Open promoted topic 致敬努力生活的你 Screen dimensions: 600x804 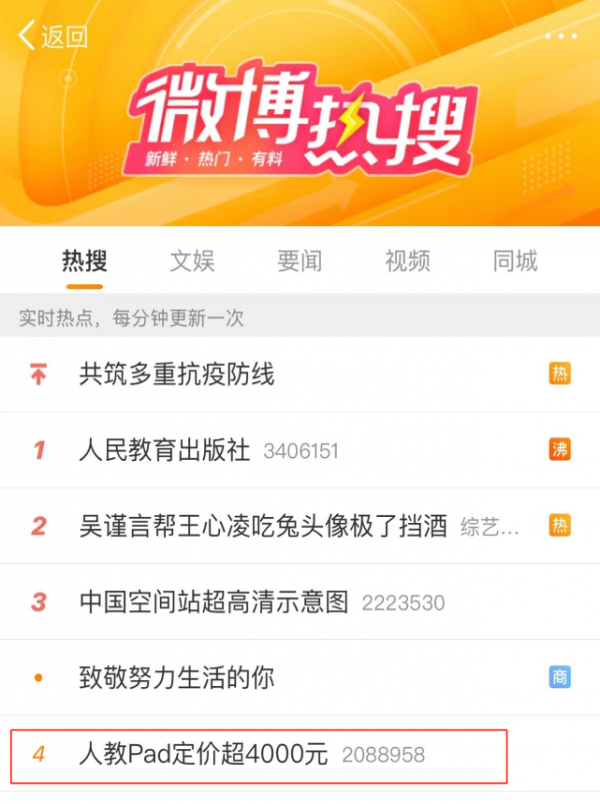point(177,678)
